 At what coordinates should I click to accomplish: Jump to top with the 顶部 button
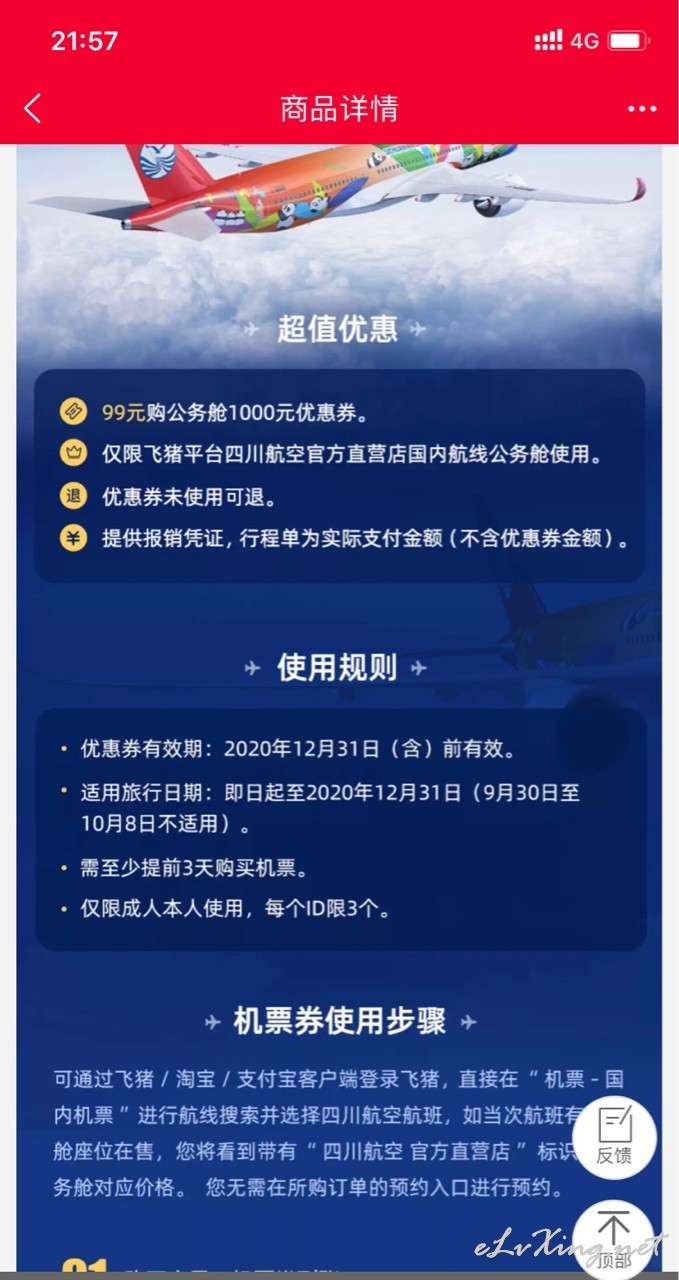coord(614,1239)
